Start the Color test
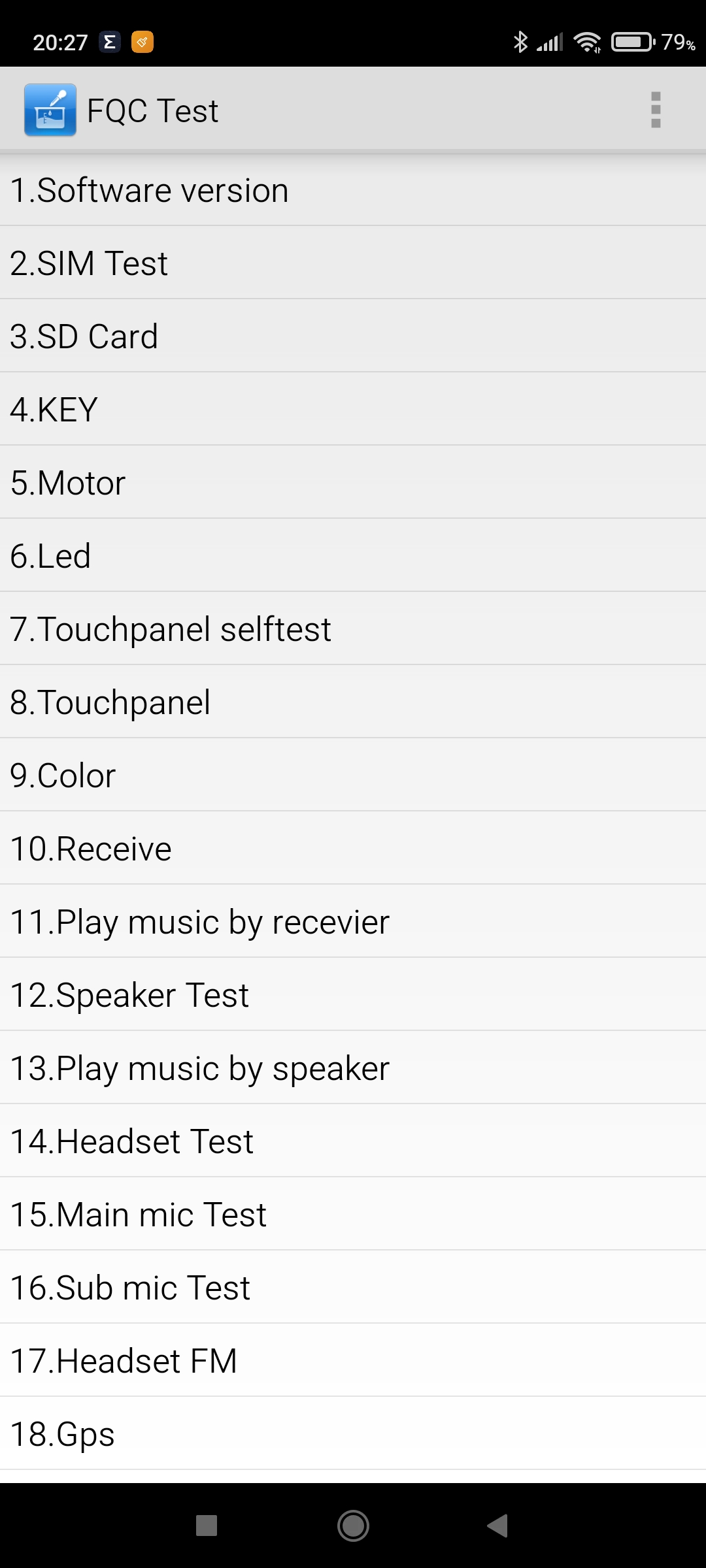 353,776
